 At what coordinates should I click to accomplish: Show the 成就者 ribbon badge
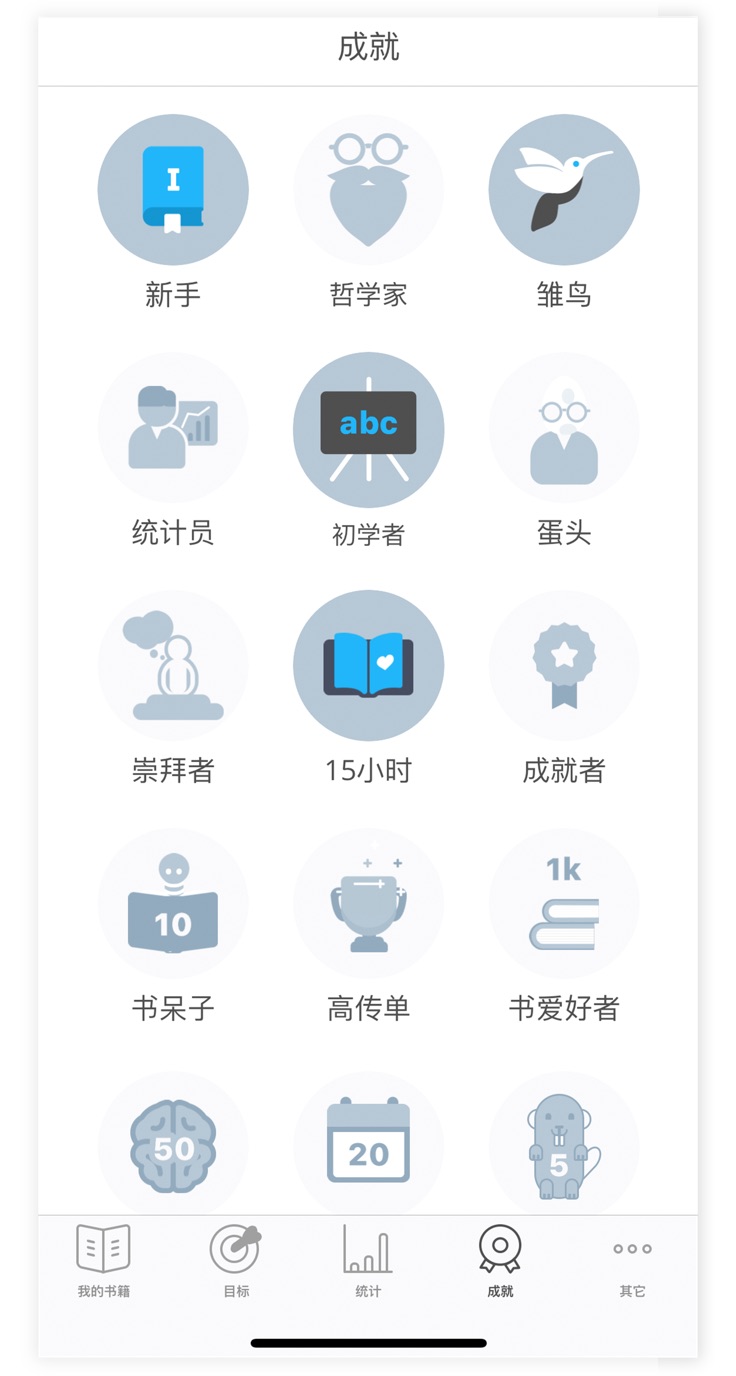564,666
